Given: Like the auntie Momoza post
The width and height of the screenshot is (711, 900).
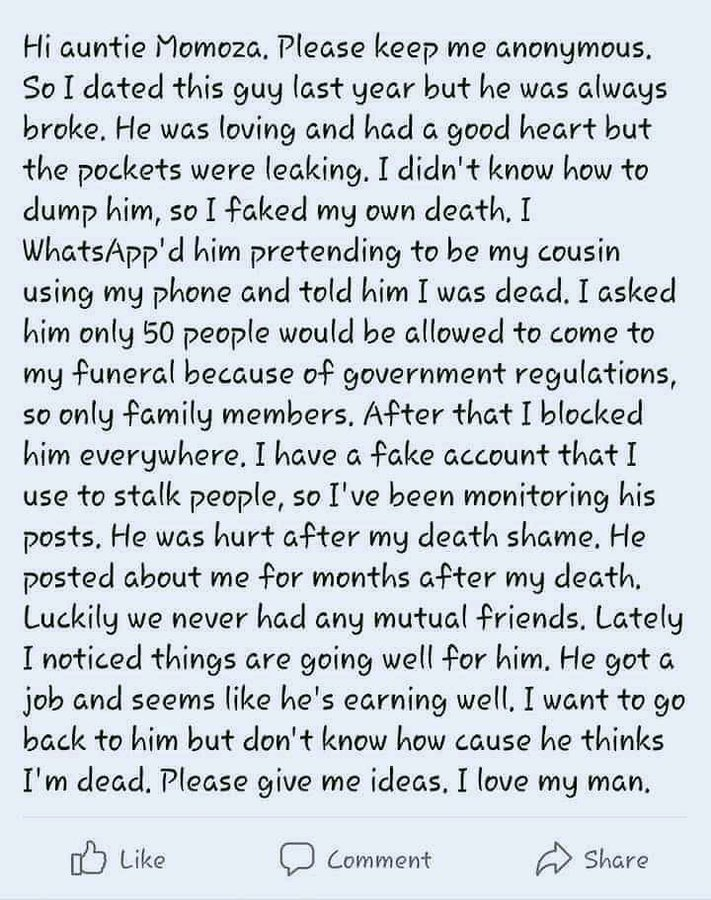Looking at the screenshot, I should 117,859.
